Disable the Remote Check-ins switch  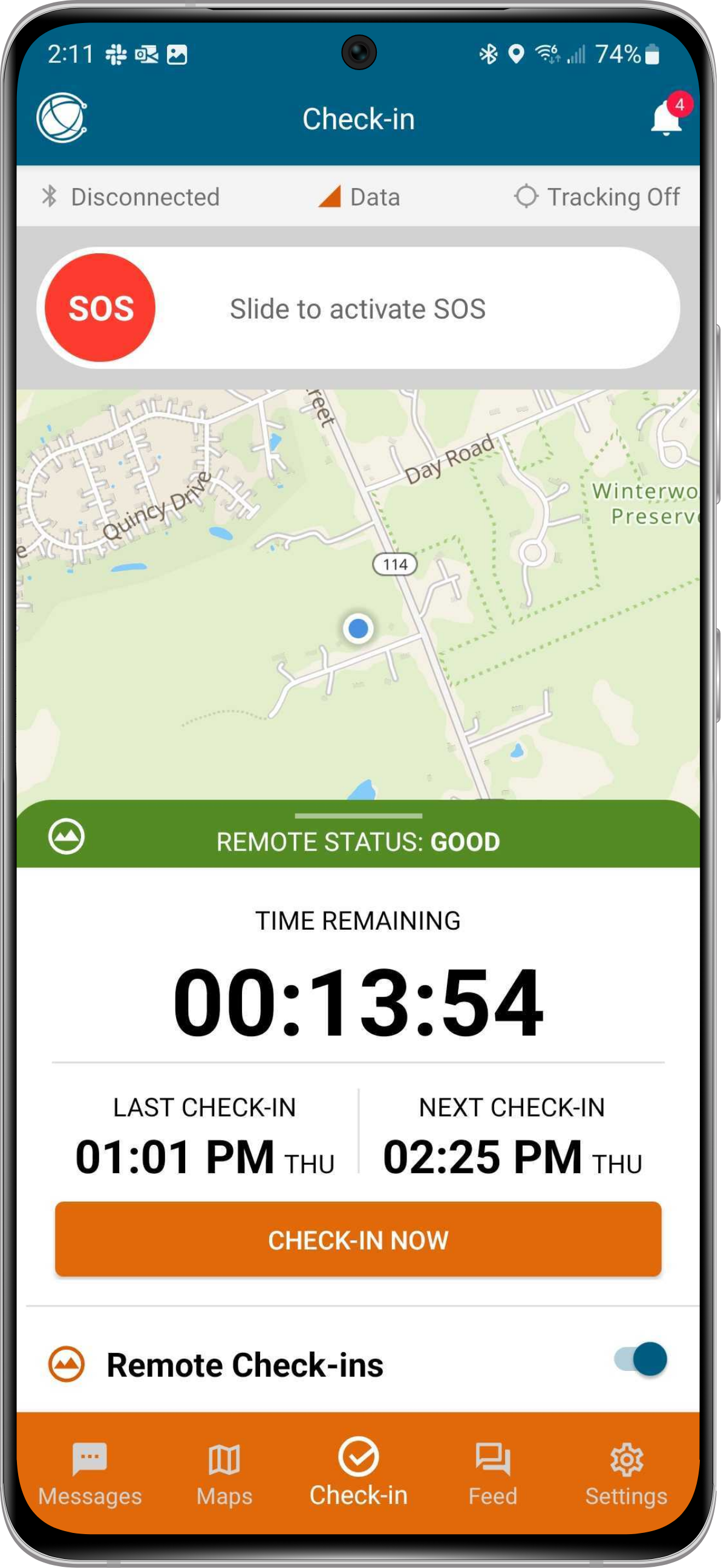click(641, 1359)
